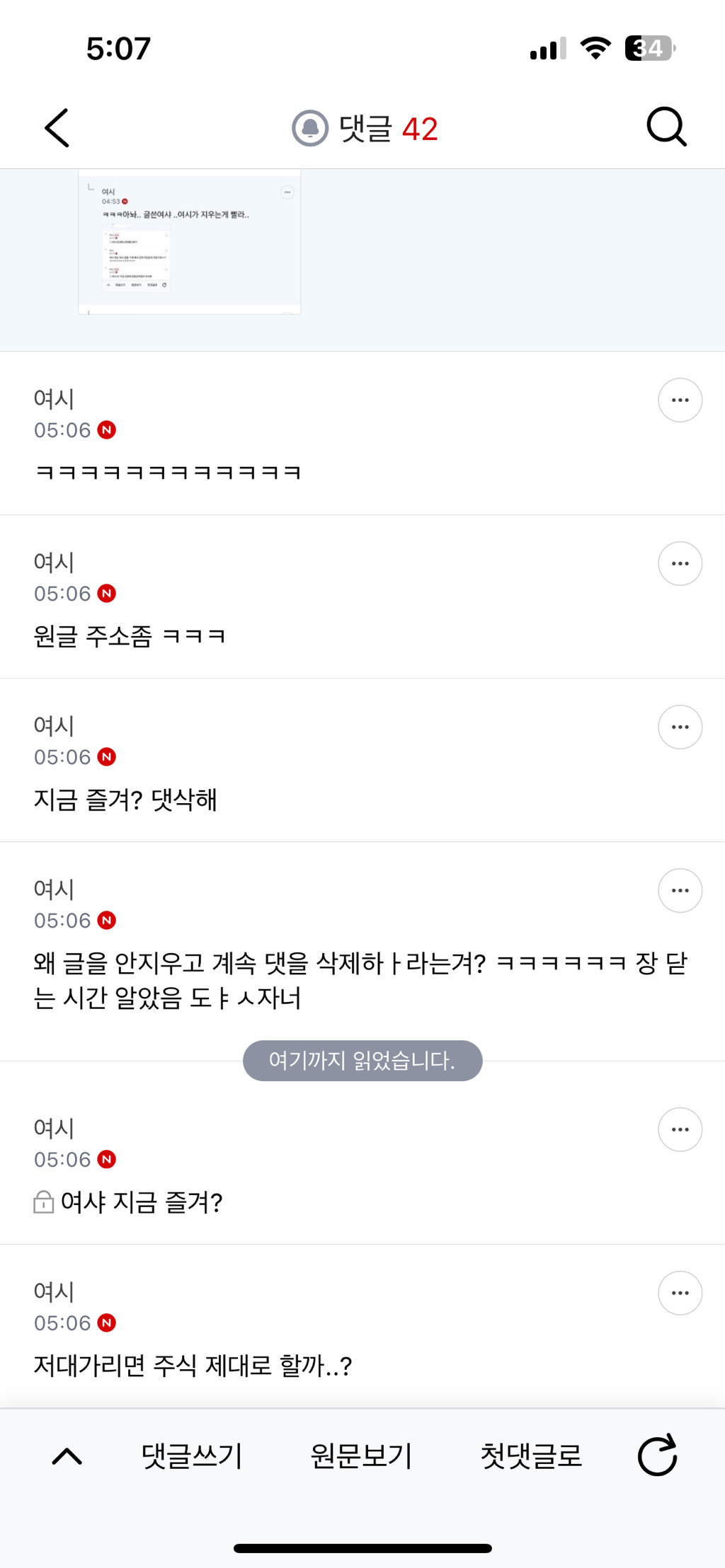Jump to the first comment with 첫댓글로
This screenshot has width=725, height=1568.
531,1456
